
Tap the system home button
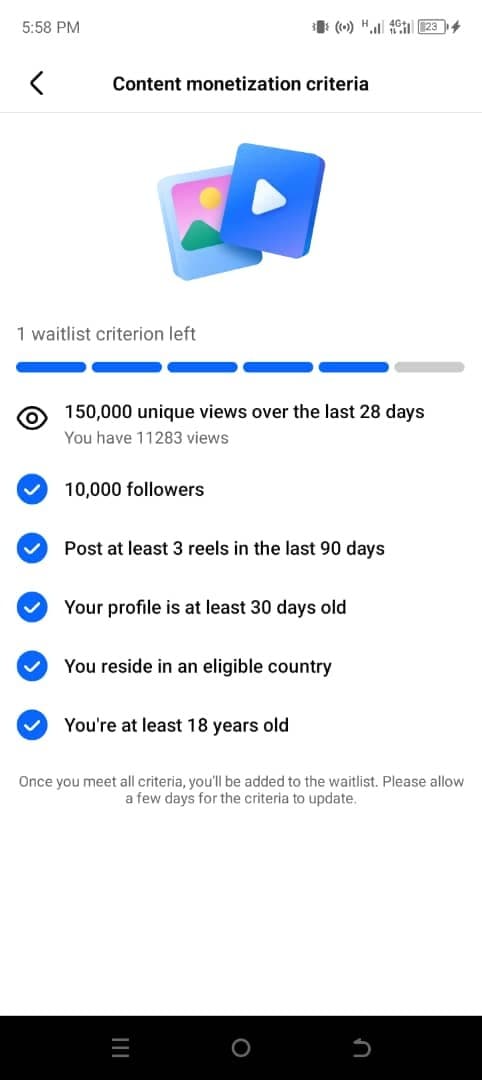point(240,1048)
